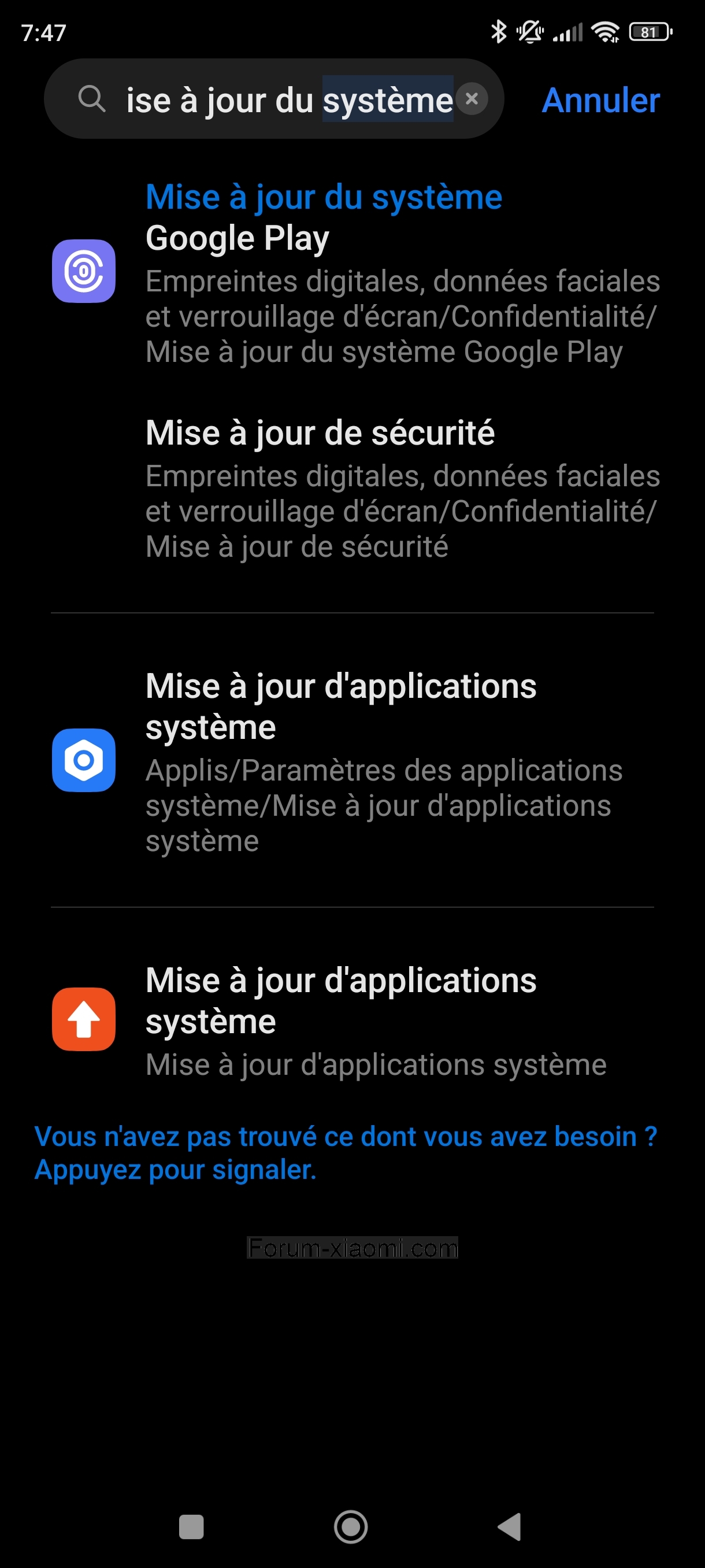Tap Annuler to cancel the search
This screenshot has height=1568, width=705.
tap(600, 100)
